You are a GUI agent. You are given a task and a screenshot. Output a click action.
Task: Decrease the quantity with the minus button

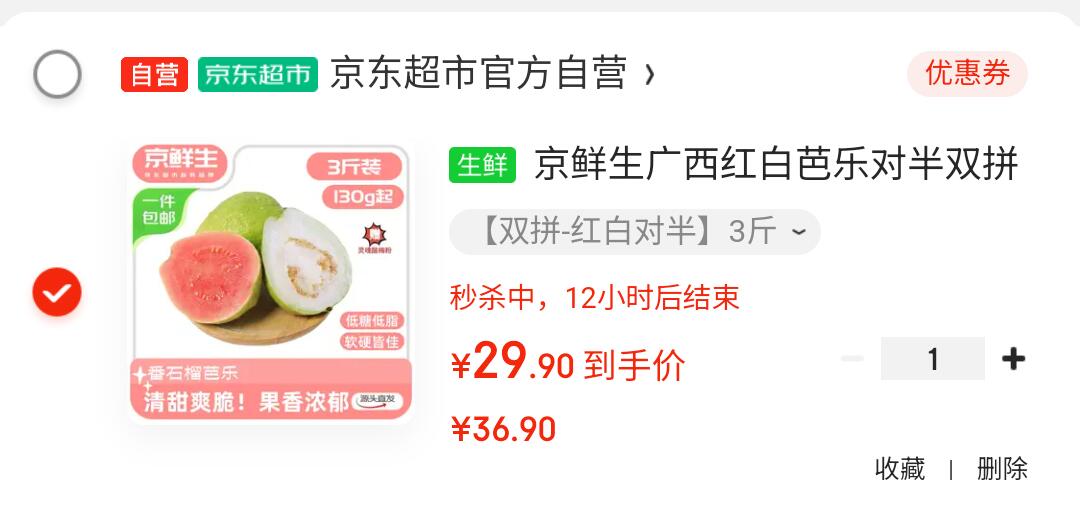[852, 359]
